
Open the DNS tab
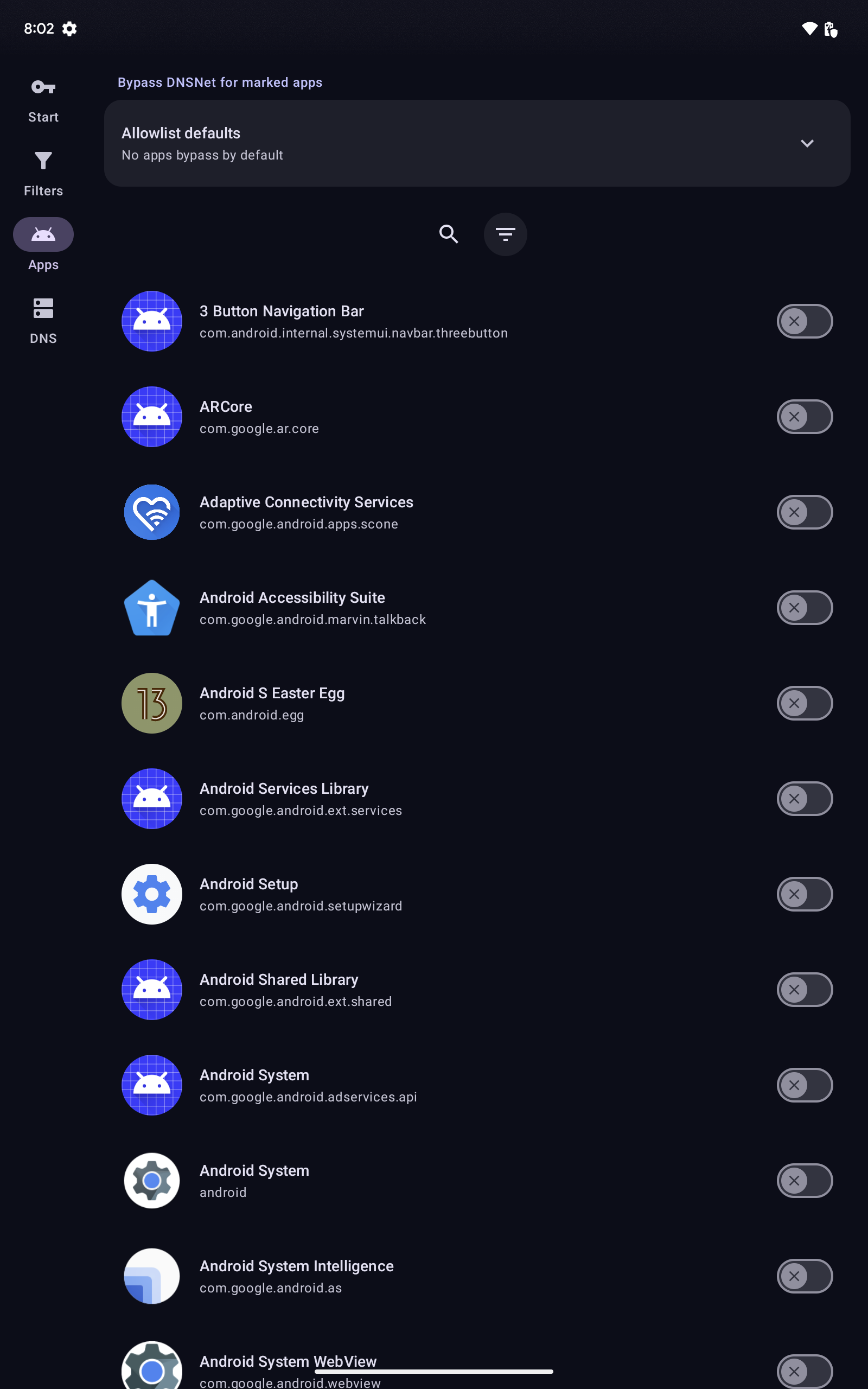(43, 321)
